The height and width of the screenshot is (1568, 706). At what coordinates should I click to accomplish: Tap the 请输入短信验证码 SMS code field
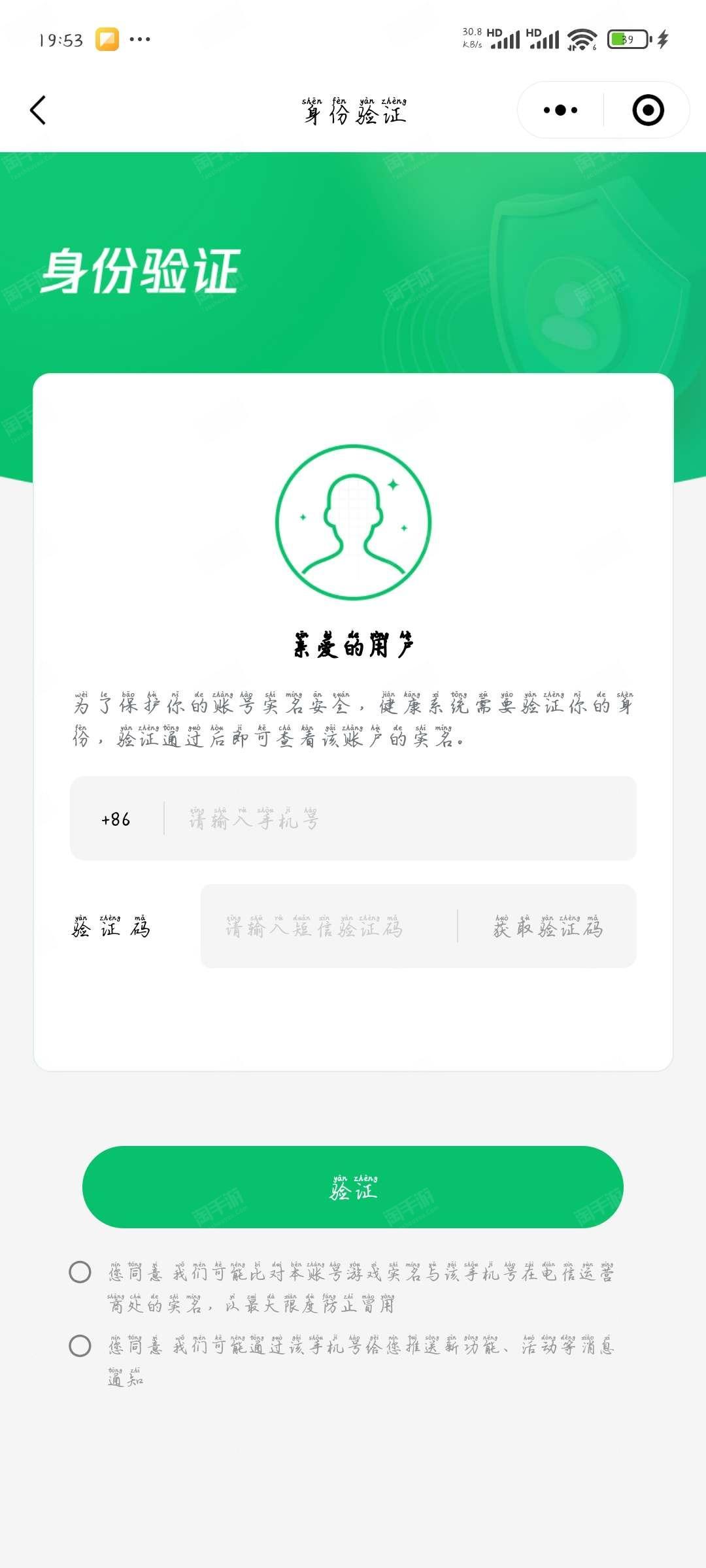pyautogui.click(x=327, y=926)
